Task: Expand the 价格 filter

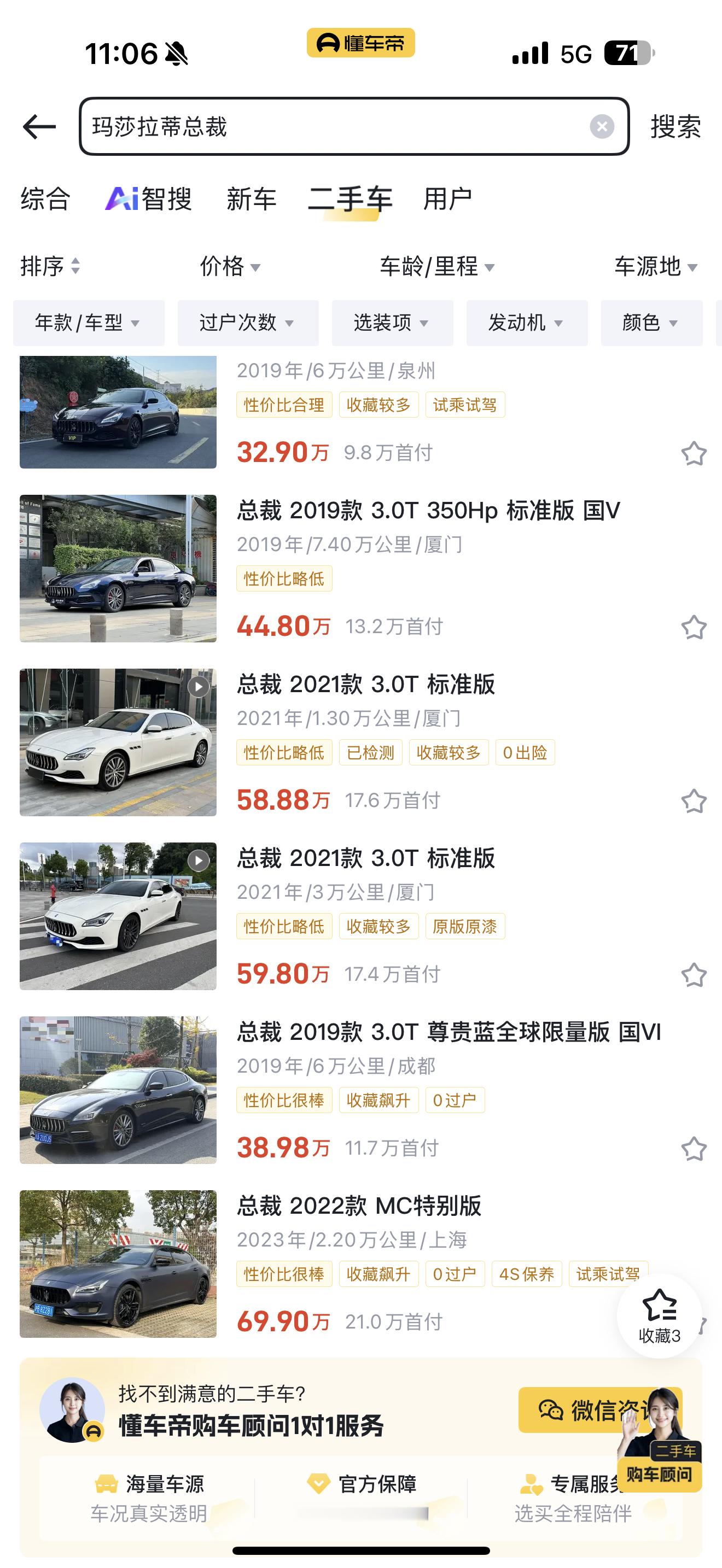Action: click(230, 266)
